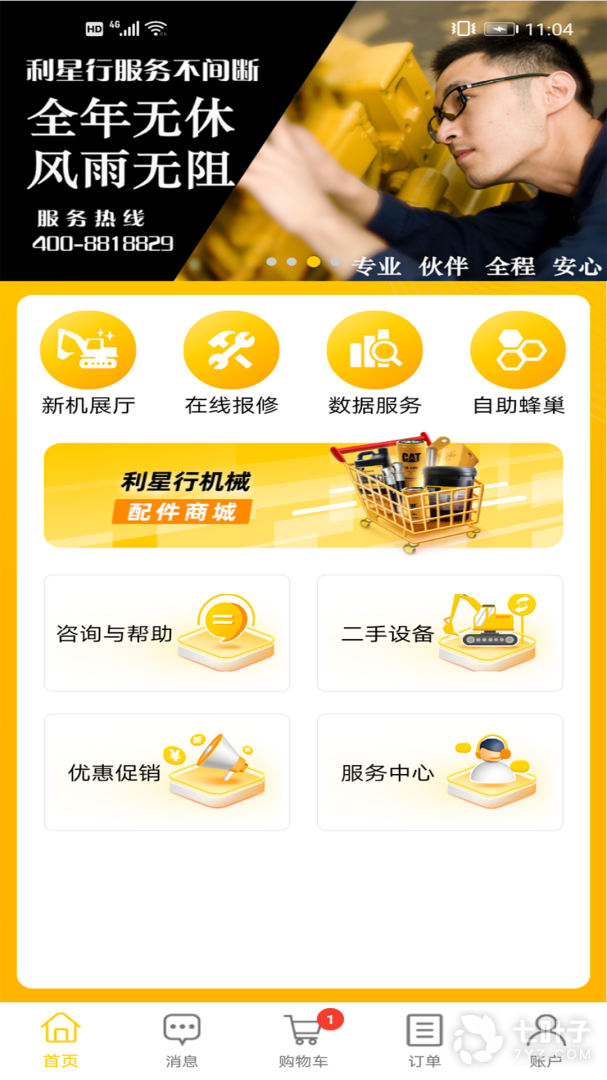Go to the 账户 account tab
The width and height of the screenshot is (607, 1080).
pyautogui.click(x=546, y=1040)
